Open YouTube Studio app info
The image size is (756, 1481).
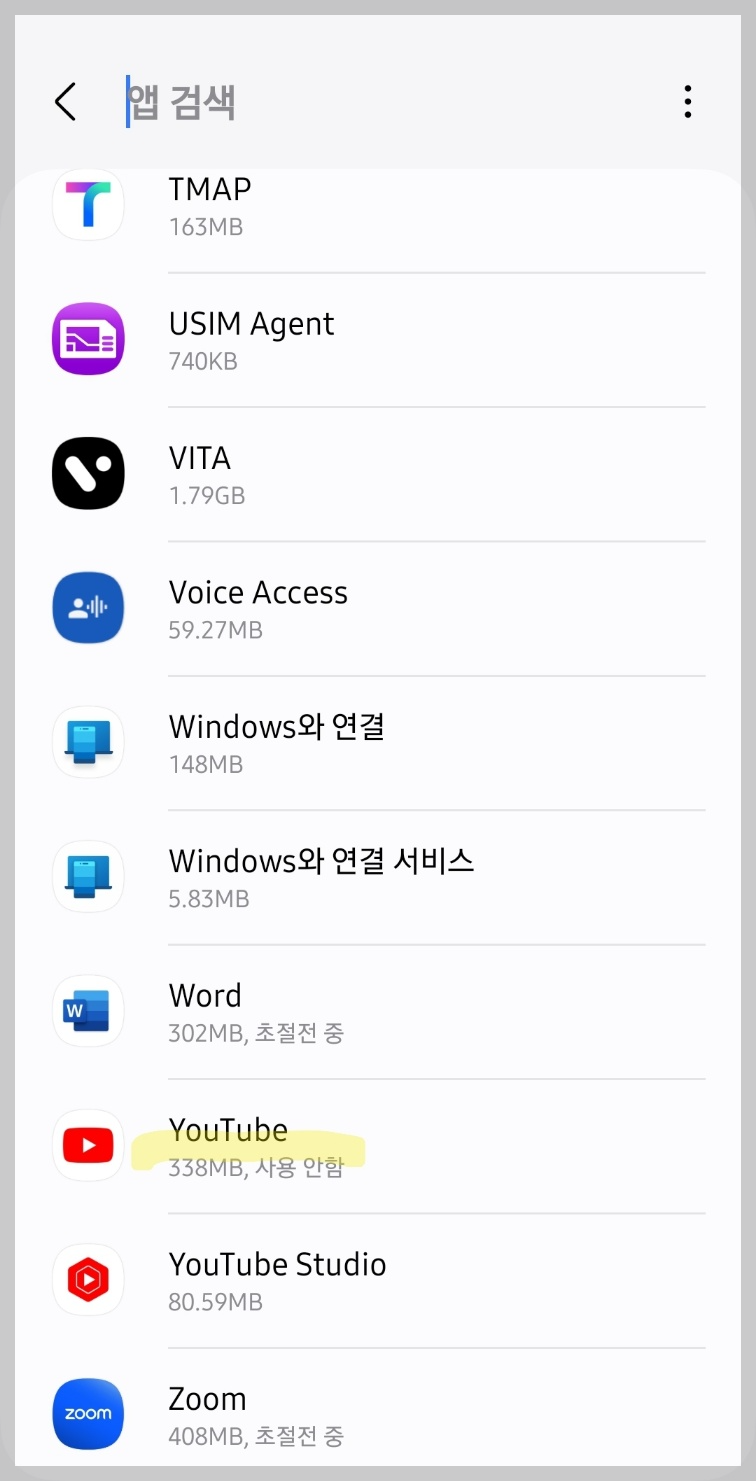[x=378, y=1280]
